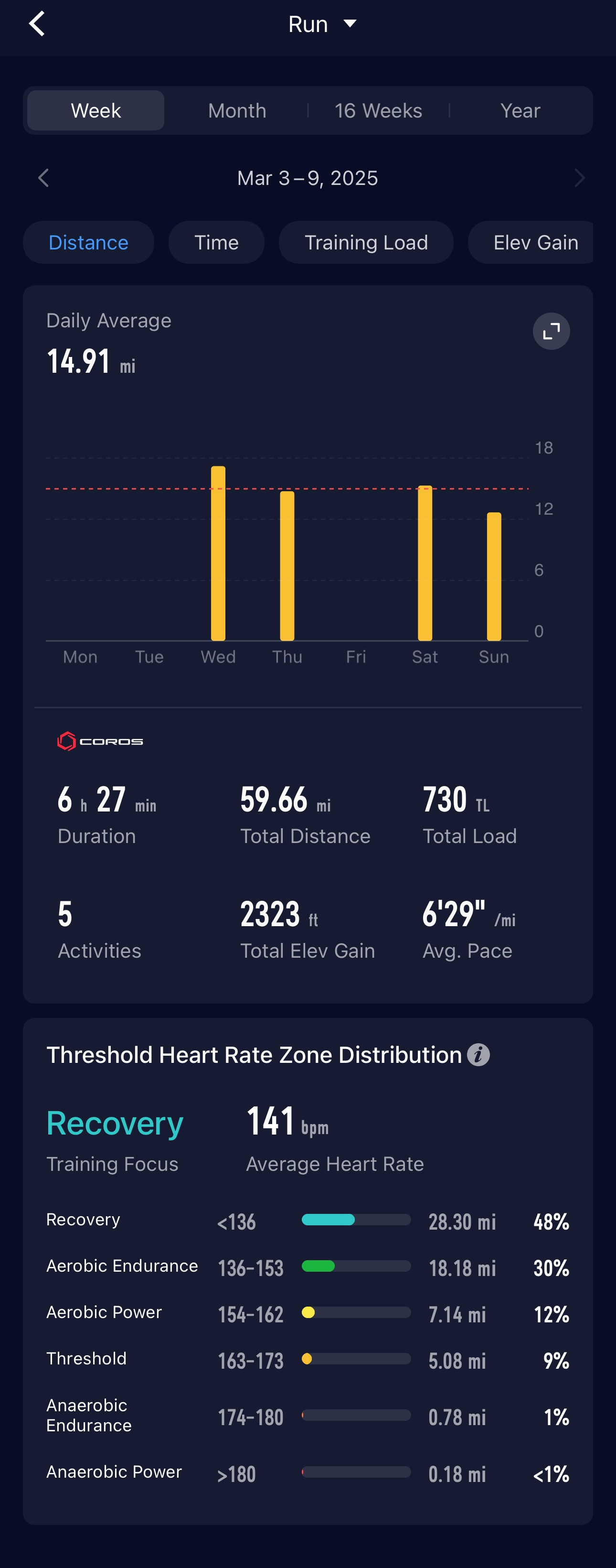Screen dimensions: 616x1568
Task: Tap the previous week chevron arrow
Action: click(x=42, y=178)
